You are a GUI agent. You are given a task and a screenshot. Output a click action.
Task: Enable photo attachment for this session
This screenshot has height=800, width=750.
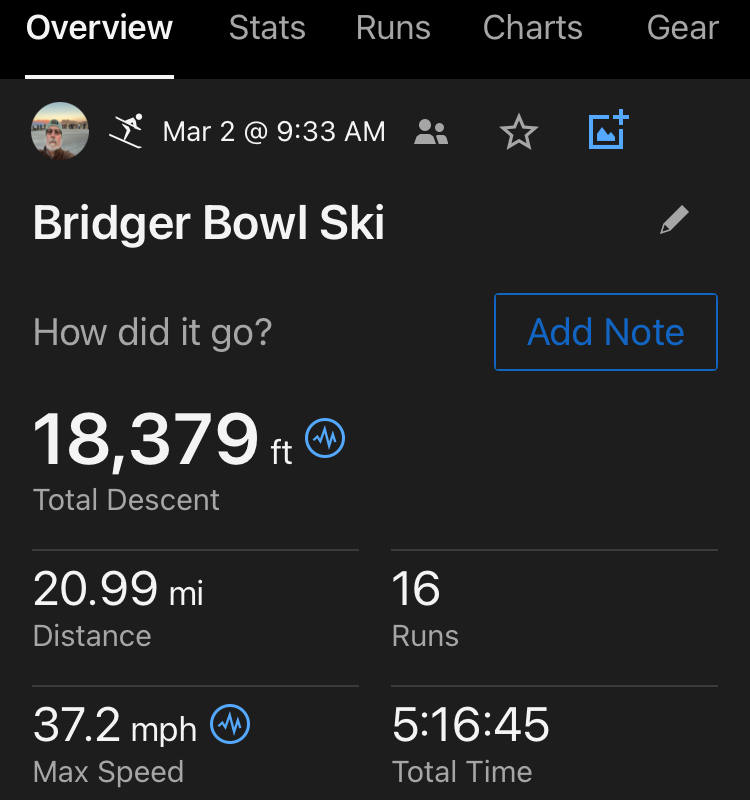tap(607, 130)
